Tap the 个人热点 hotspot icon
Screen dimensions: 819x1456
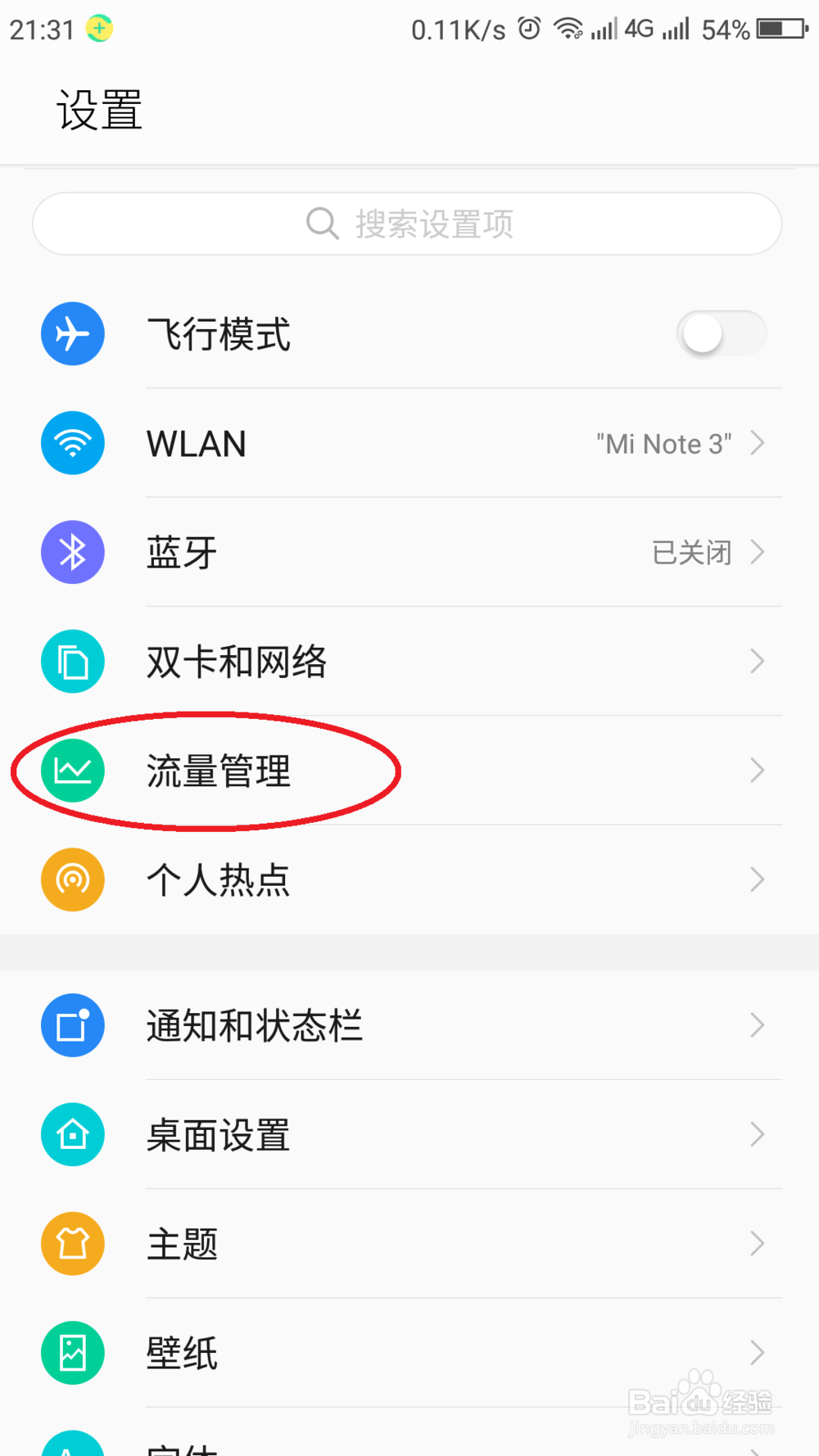click(73, 879)
